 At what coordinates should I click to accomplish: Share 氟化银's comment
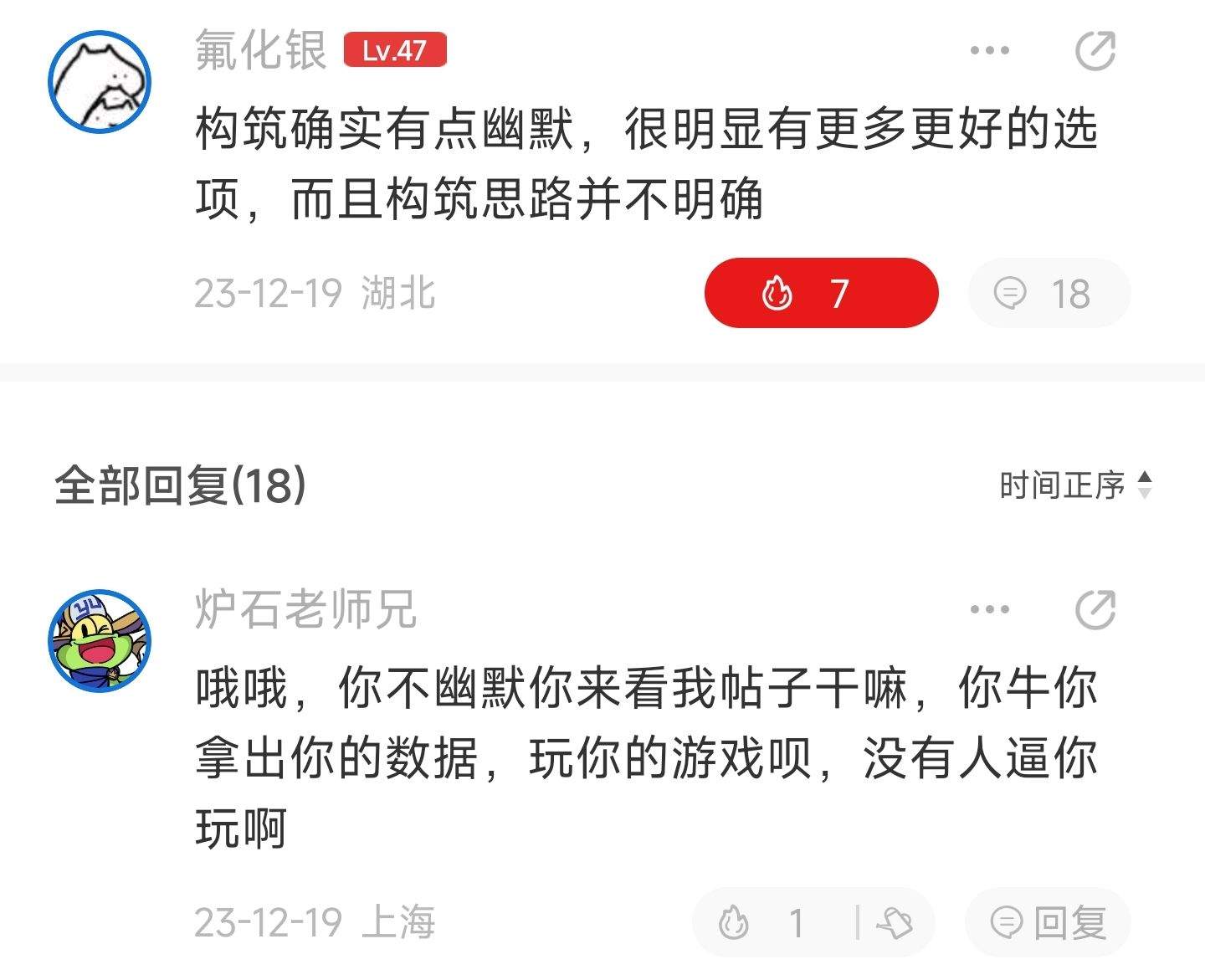point(1095,51)
